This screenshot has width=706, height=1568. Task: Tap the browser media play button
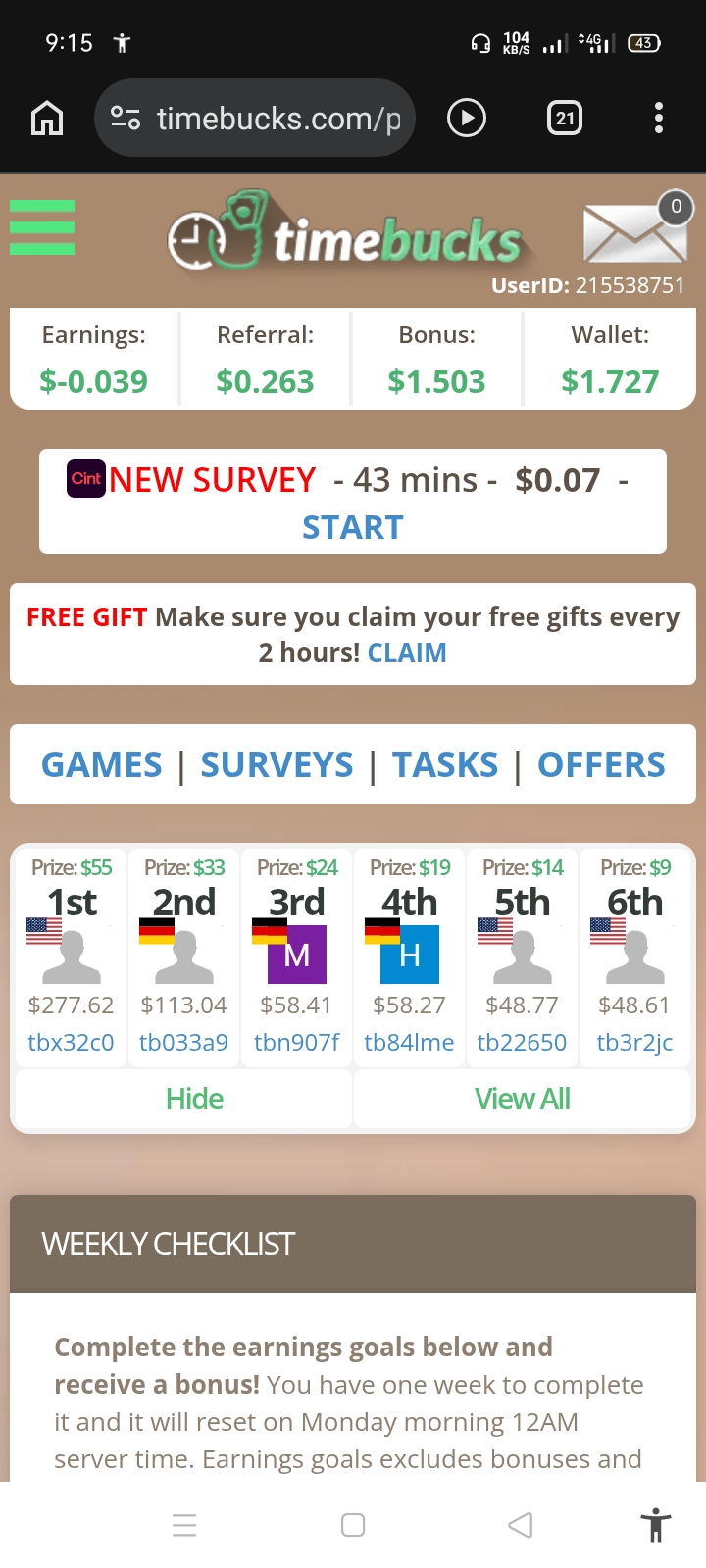click(x=467, y=119)
